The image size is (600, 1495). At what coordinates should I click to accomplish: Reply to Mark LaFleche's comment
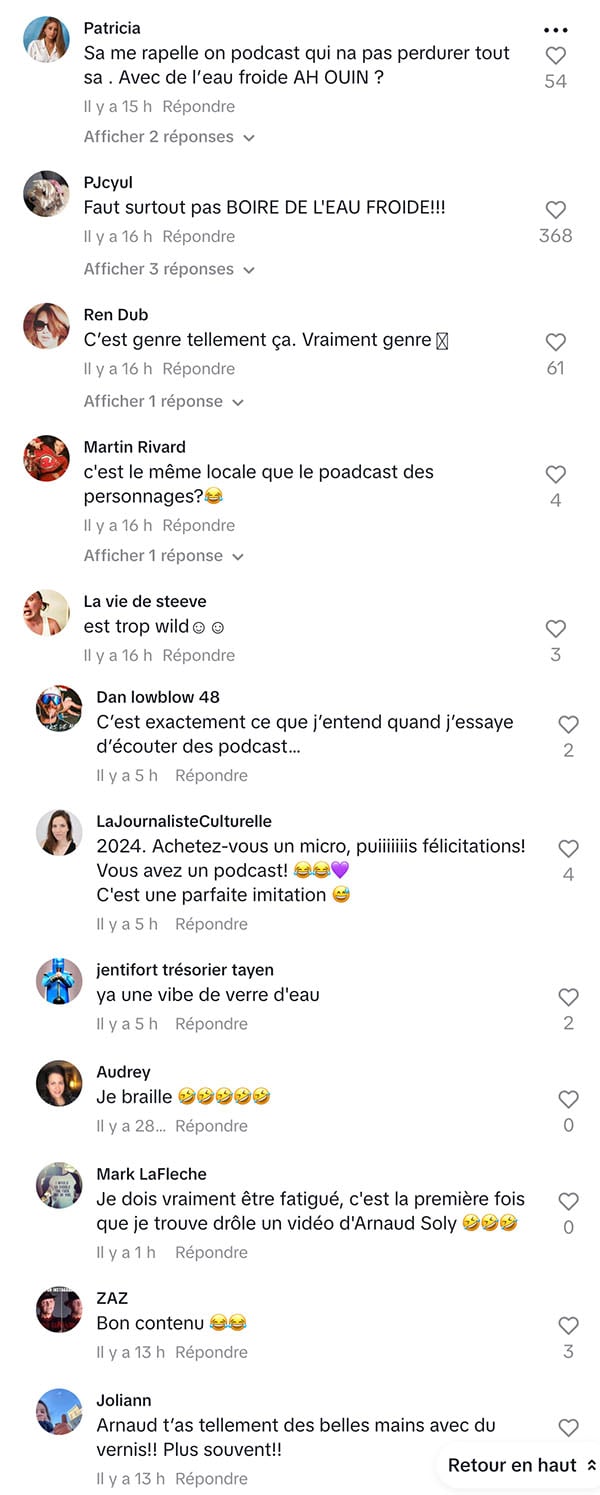[211, 1253]
